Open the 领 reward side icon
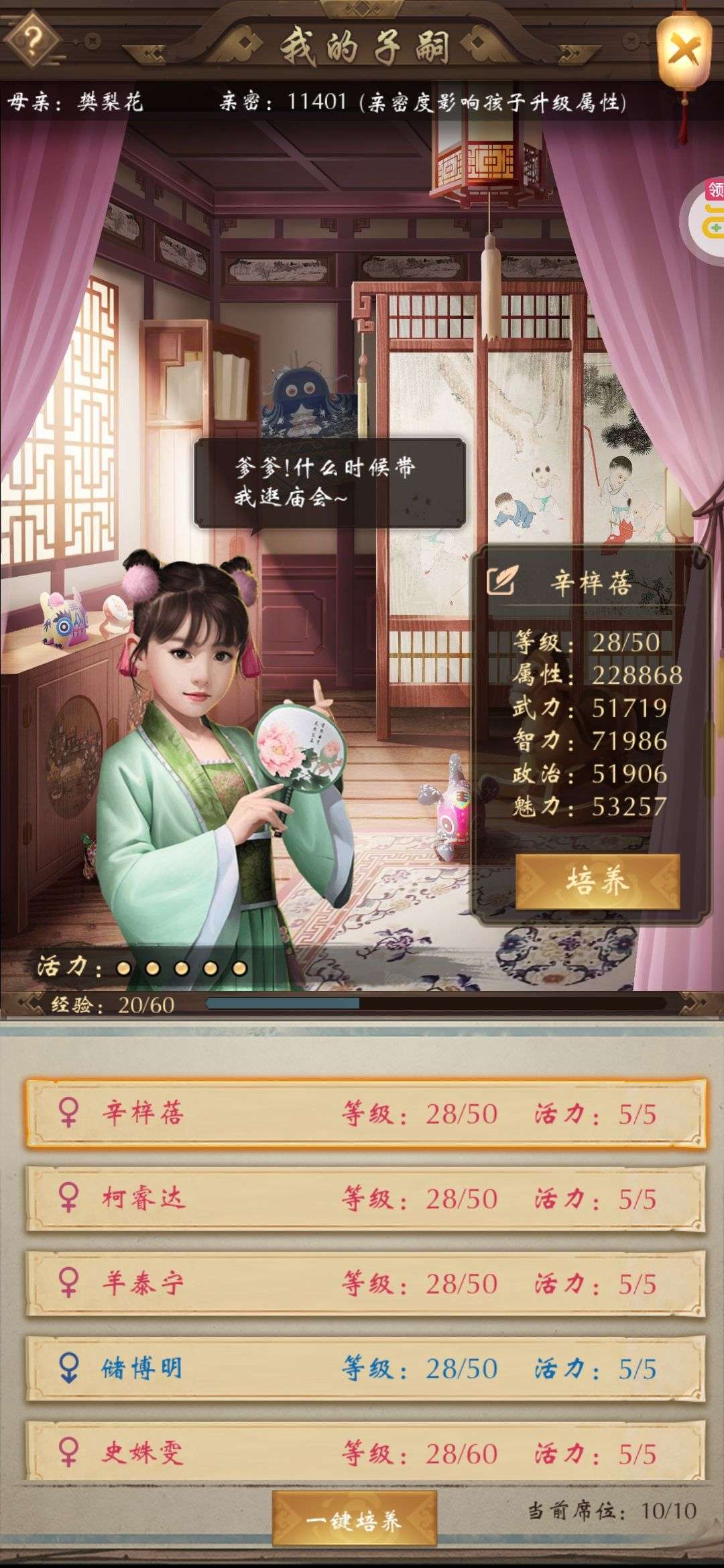This screenshot has height=1568, width=724. point(712,213)
